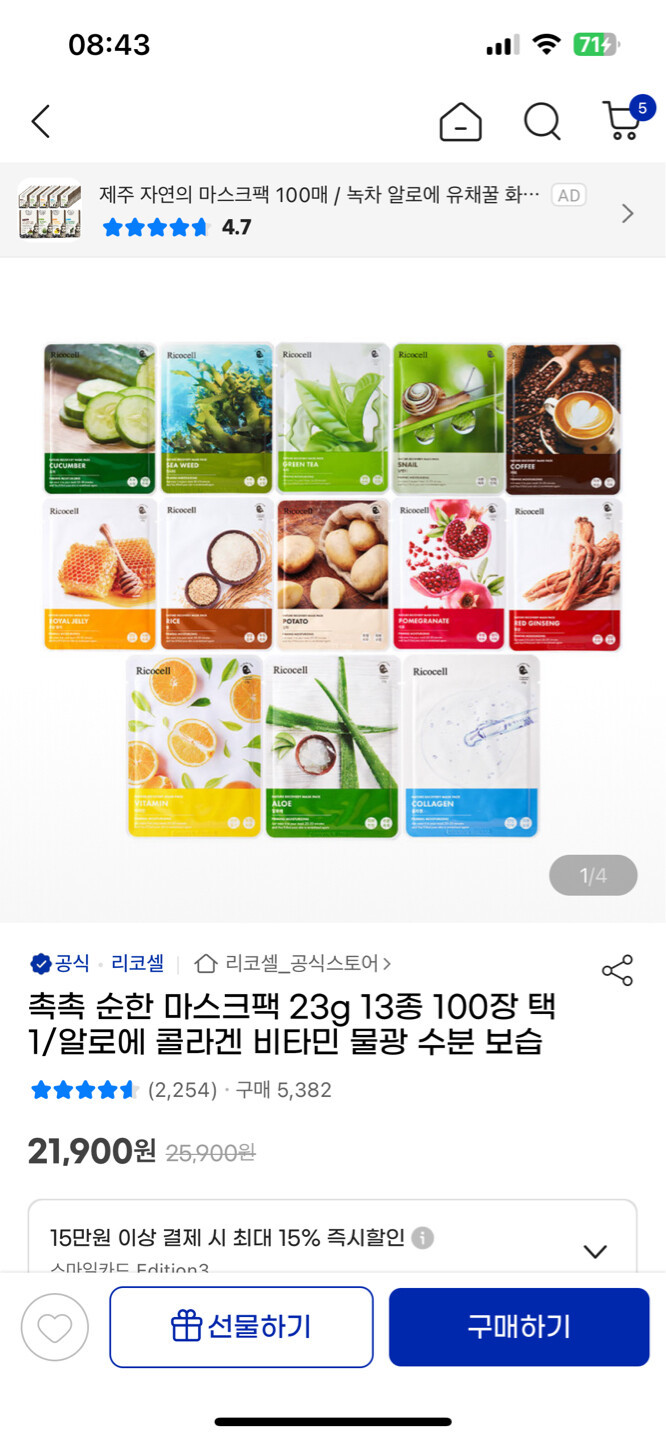
Task: Tap the 선물하기 gift button
Action: [241, 1327]
